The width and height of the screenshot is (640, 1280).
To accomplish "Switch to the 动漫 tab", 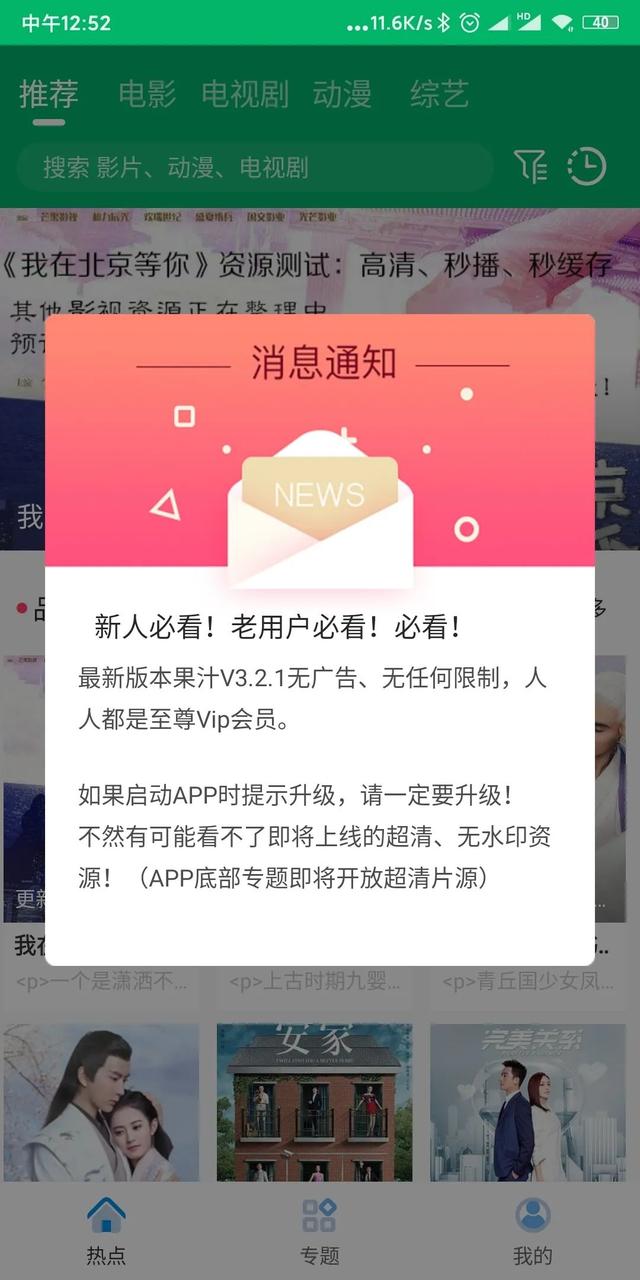I will tap(342, 95).
